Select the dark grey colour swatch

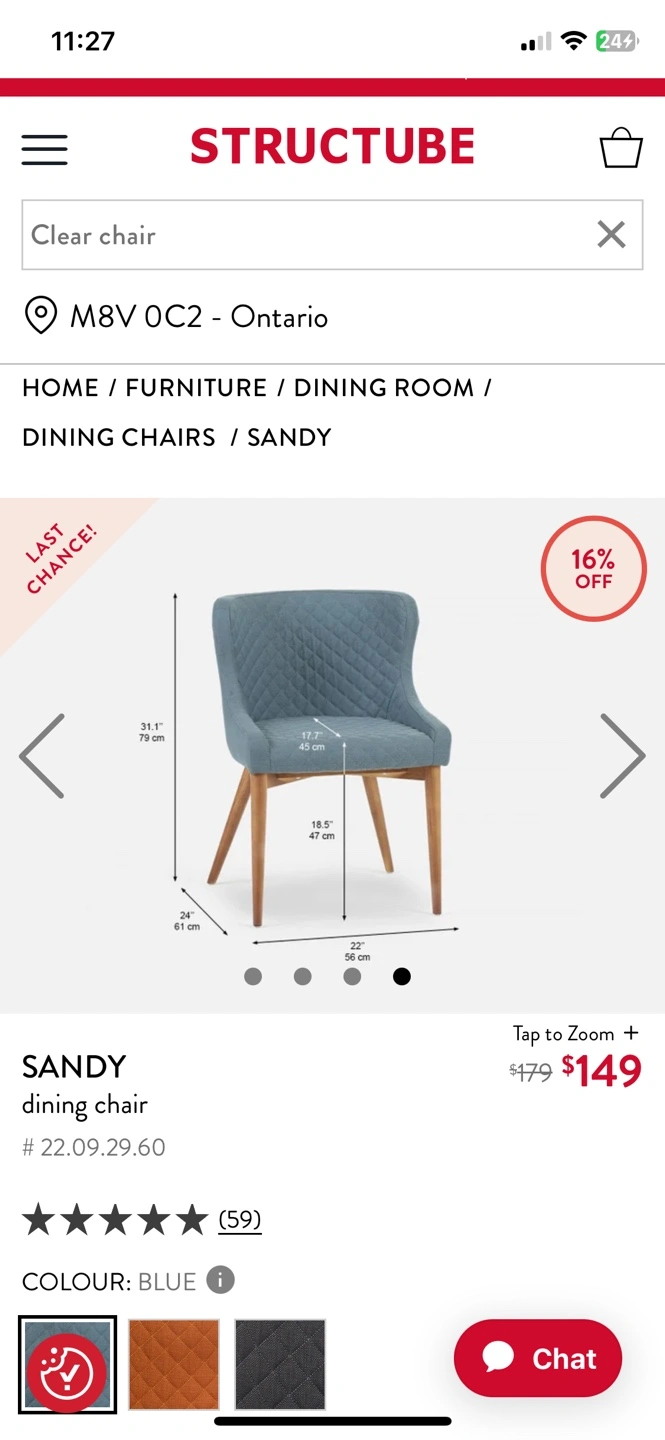(280, 1364)
